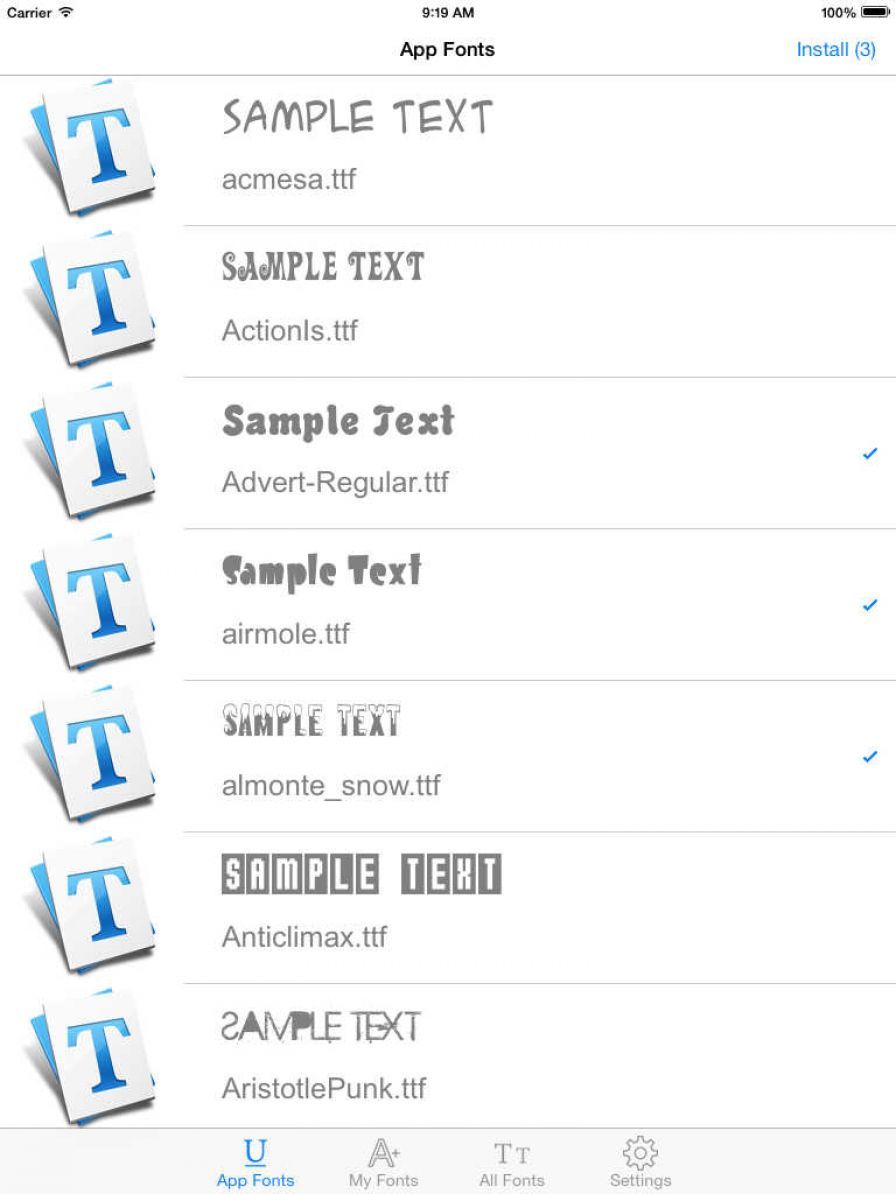Open Settings via the gear icon
The image size is (896, 1194).
[640, 1152]
